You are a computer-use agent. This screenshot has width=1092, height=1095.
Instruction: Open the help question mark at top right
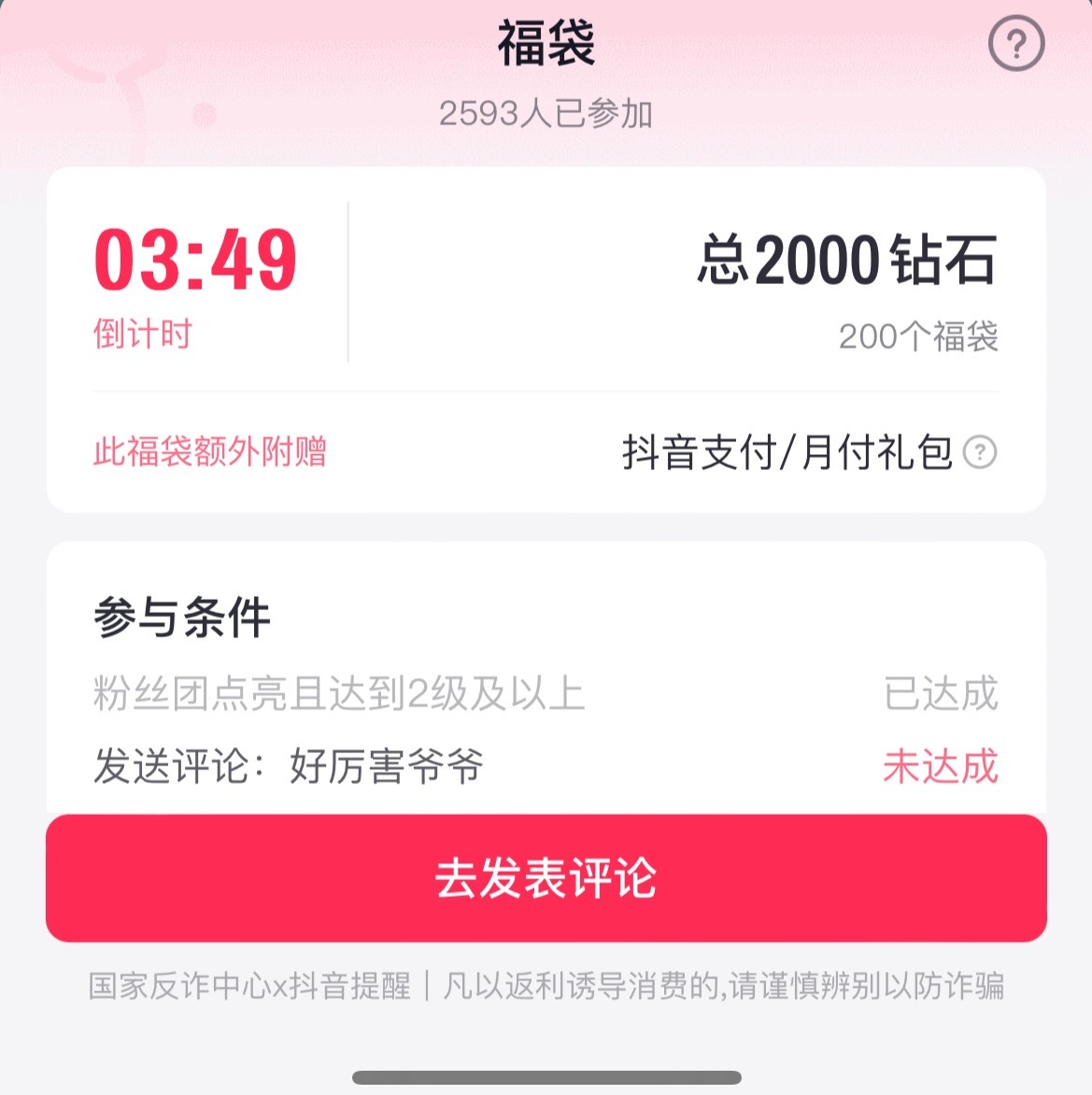pyautogui.click(x=1018, y=44)
